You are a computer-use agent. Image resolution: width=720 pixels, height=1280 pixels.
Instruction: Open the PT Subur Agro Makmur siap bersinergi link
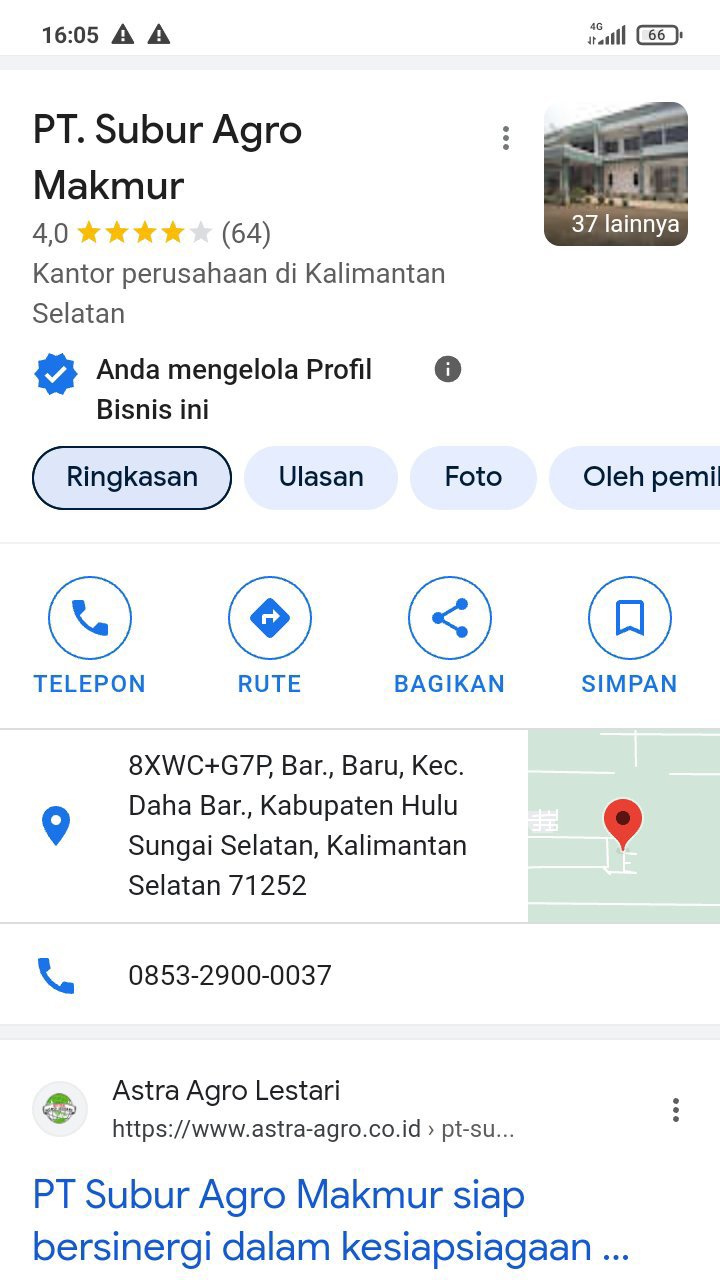click(x=330, y=1221)
